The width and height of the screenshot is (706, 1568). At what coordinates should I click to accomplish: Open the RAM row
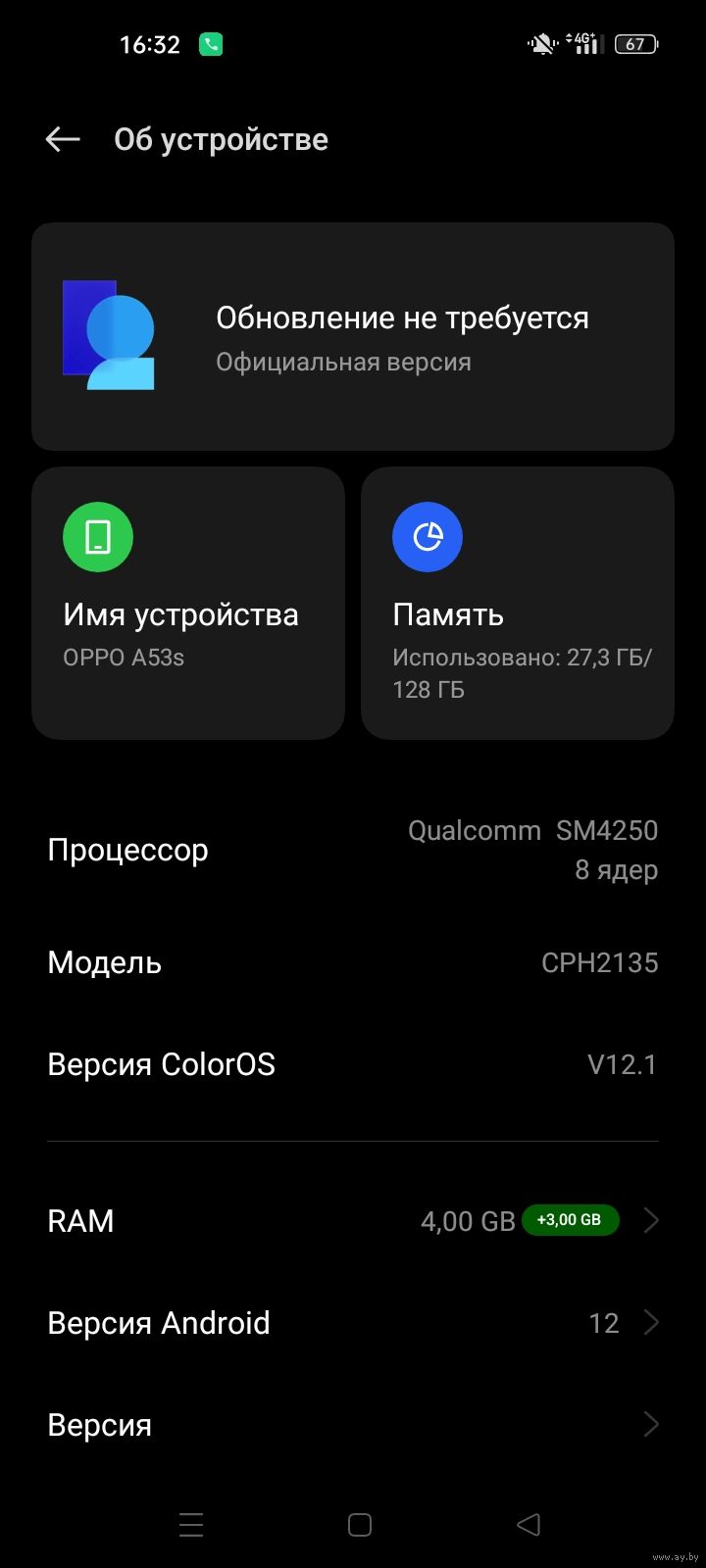[x=353, y=1221]
